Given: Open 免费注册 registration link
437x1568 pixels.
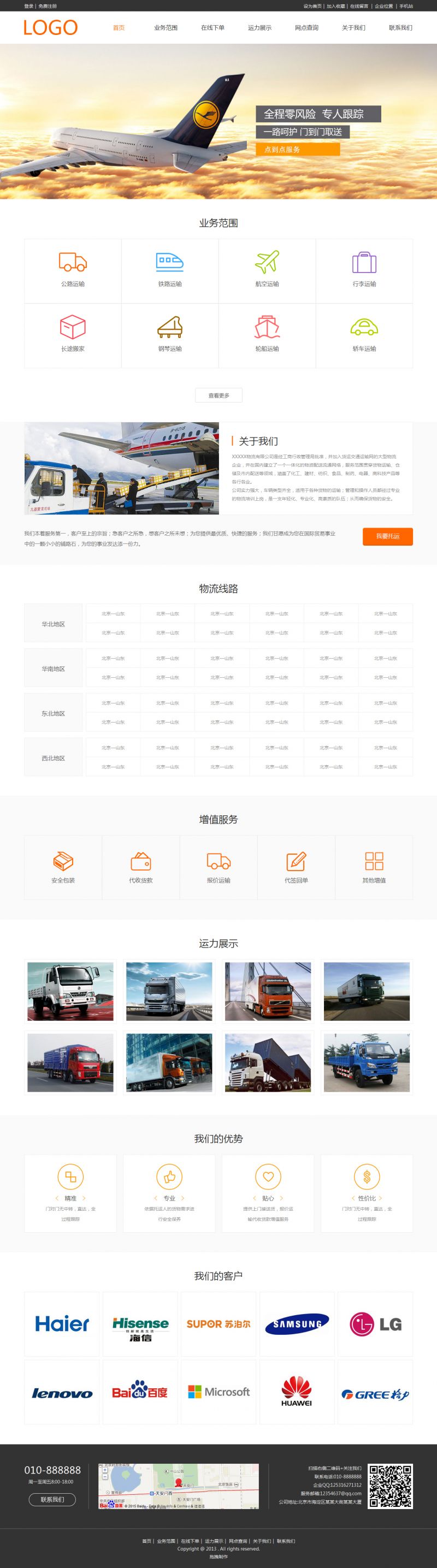Looking at the screenshot, I should [x=48, y=6].
